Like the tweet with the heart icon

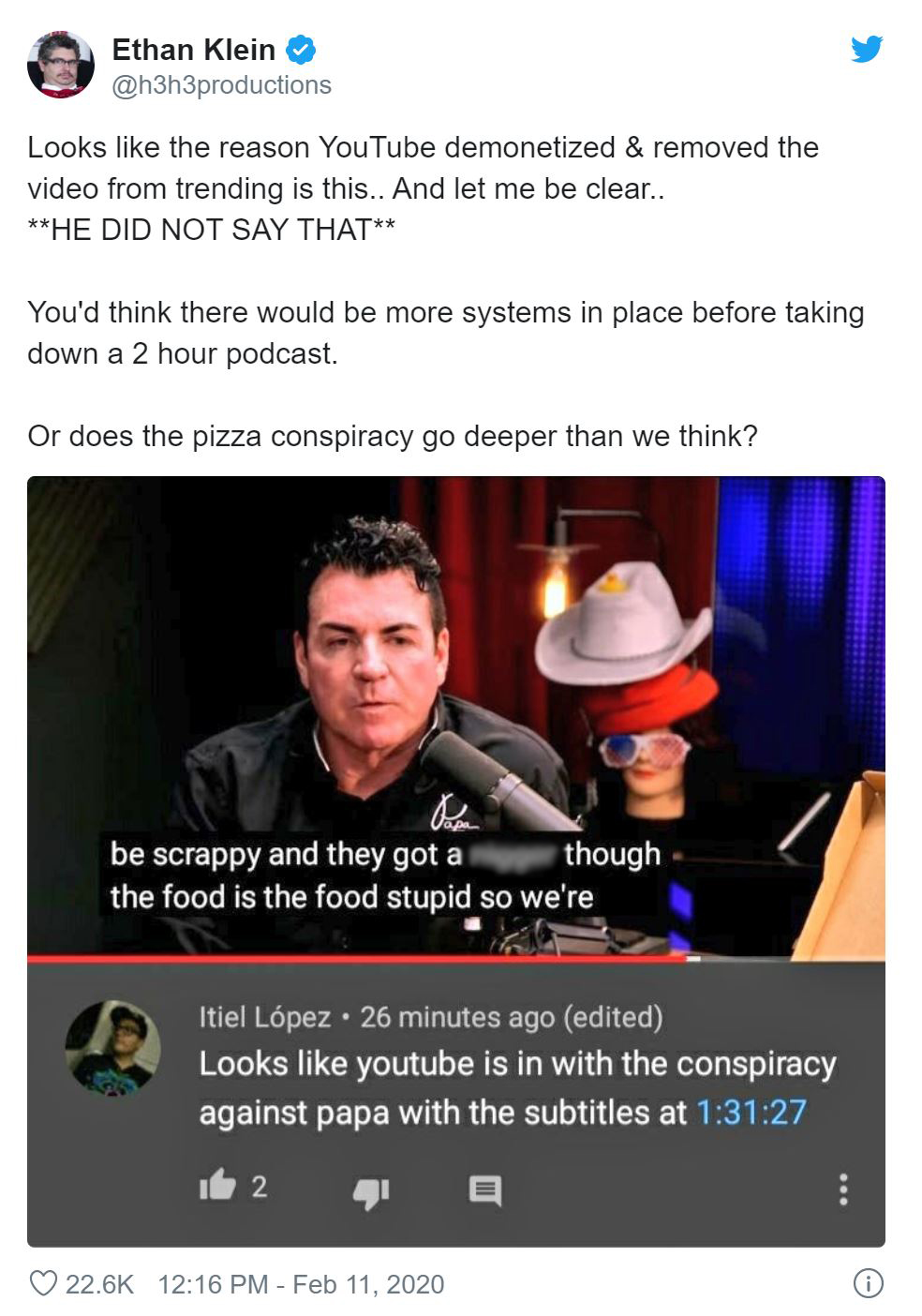(43, 1283)
